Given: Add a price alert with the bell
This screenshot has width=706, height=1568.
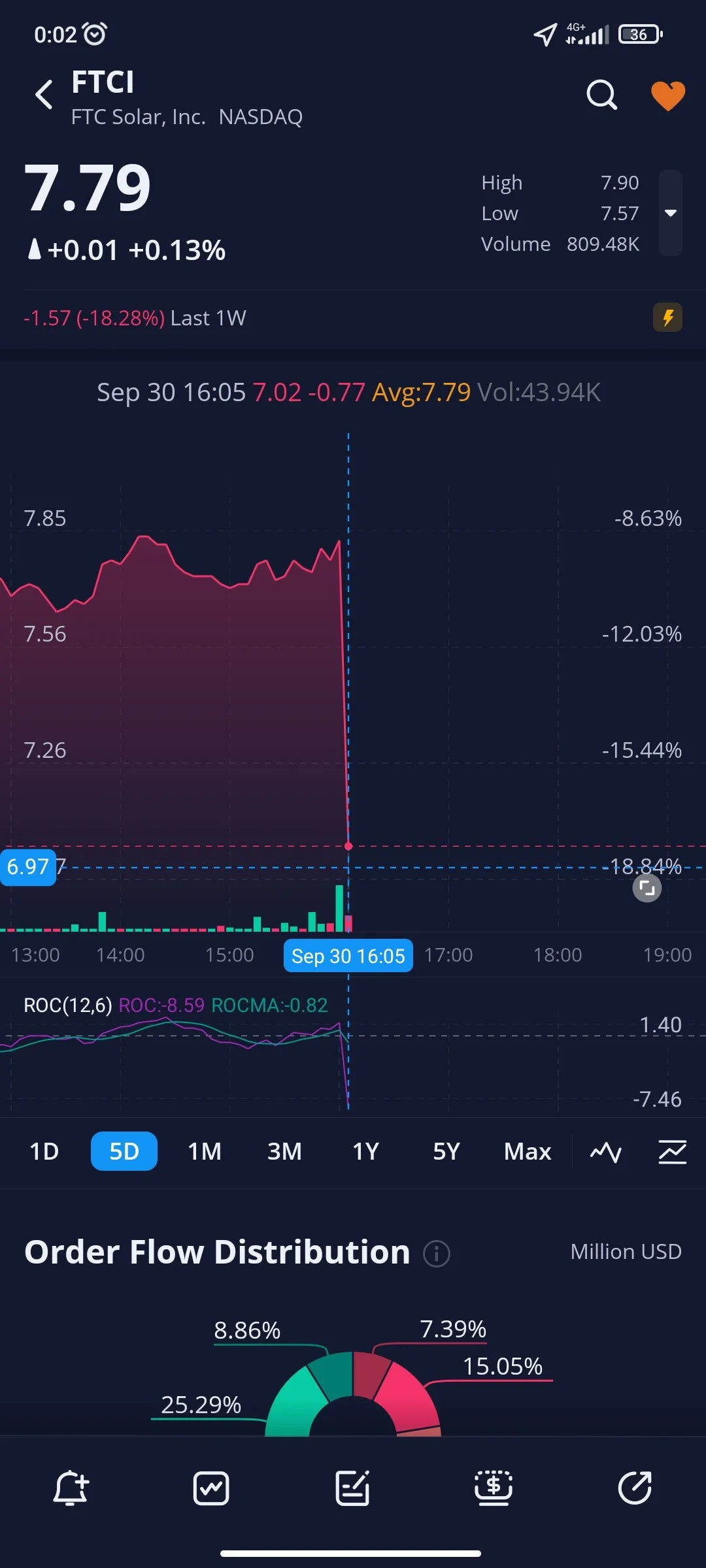Looking at the screenshot, I should [71, 1488].
